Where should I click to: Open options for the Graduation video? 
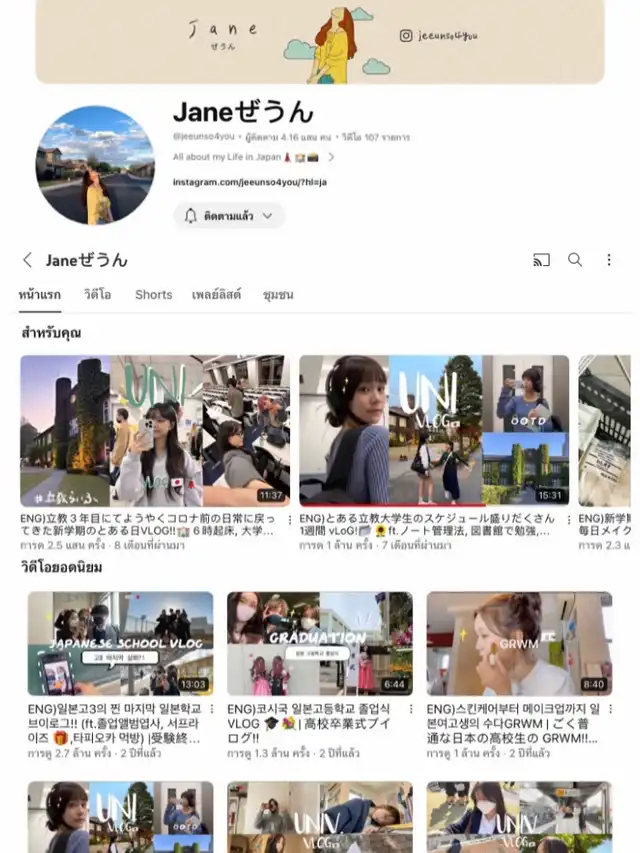[x=417, y=711]
